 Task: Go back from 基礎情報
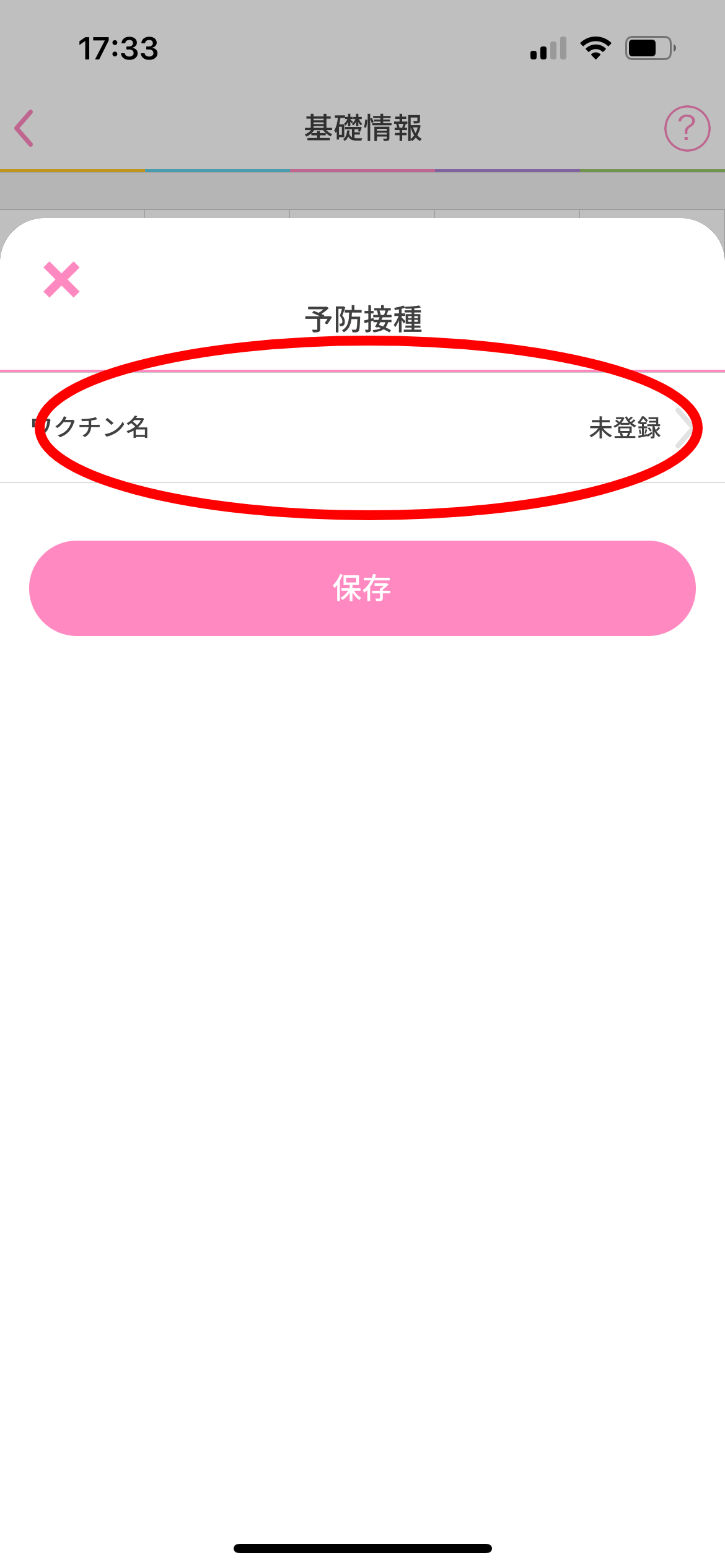24,128
